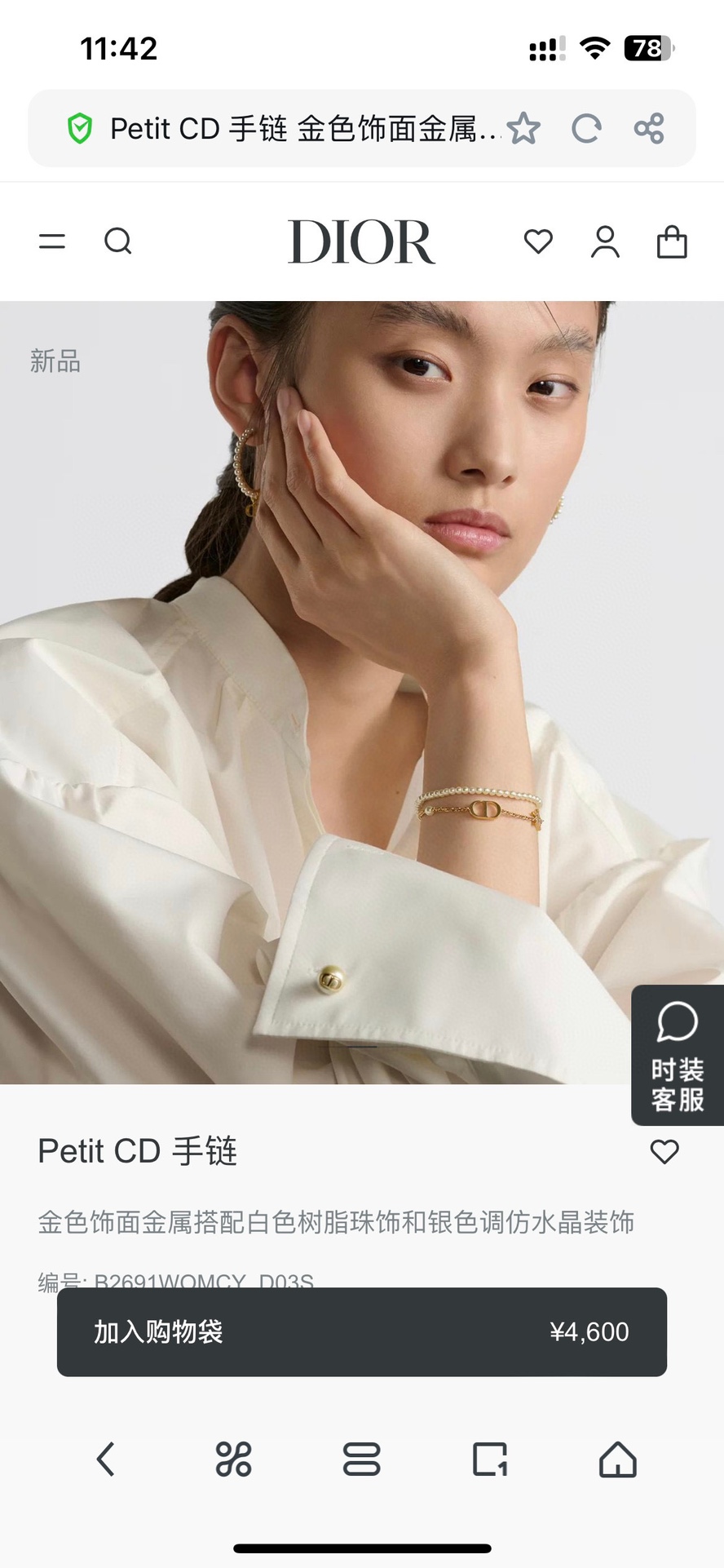Open the browser menu grid icon

(234, 1459)
